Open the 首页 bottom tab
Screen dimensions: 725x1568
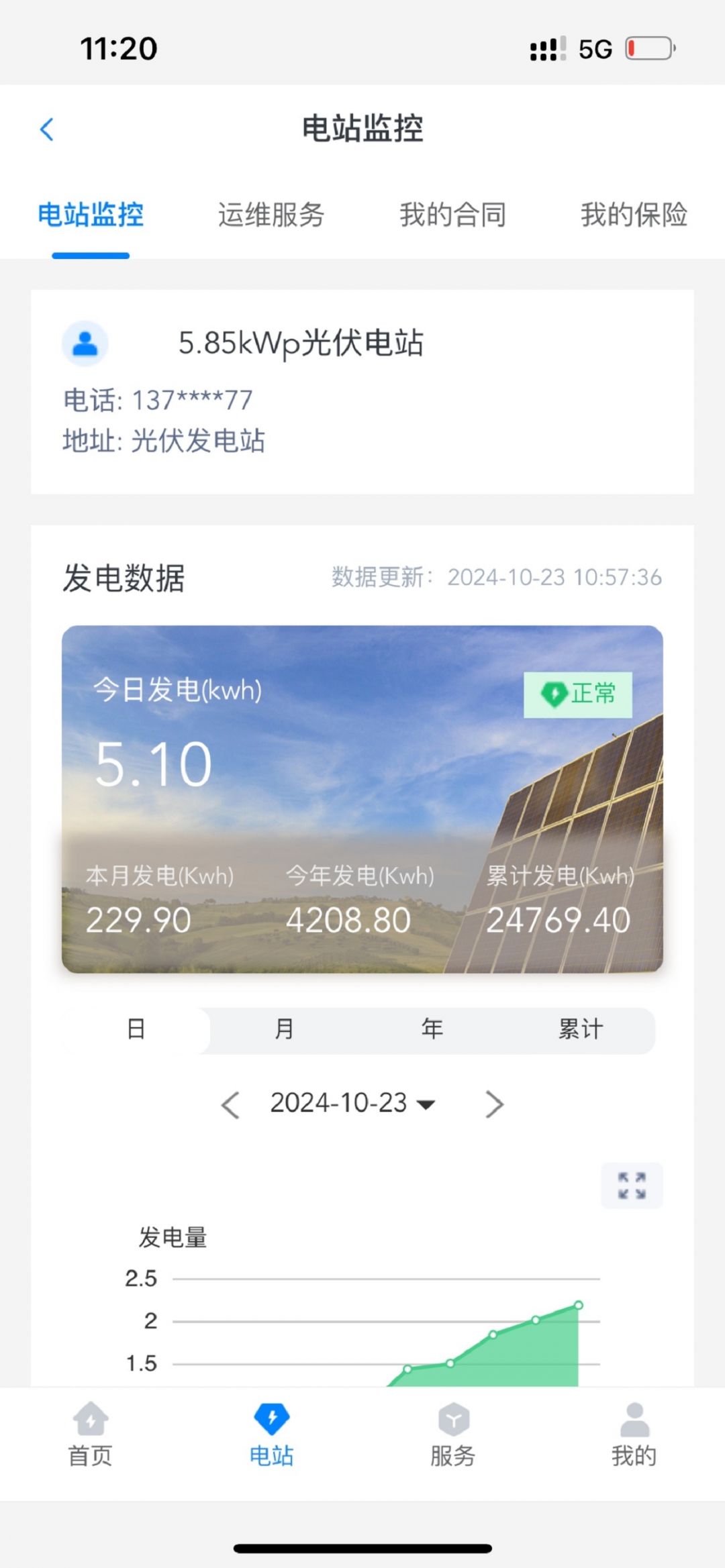point(91,1434)
